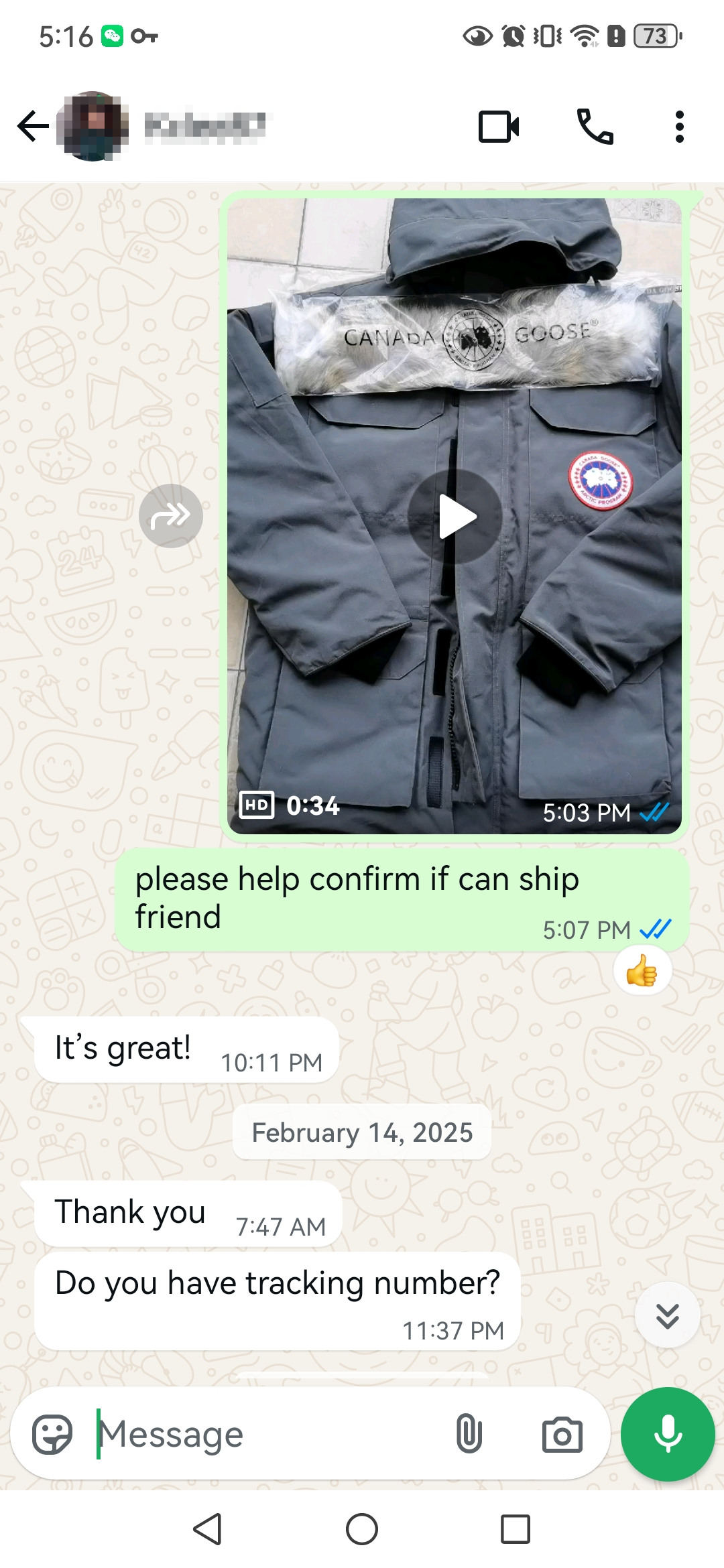Go to the system home screen
The image size is (724, 1568).
point(362,1530)
